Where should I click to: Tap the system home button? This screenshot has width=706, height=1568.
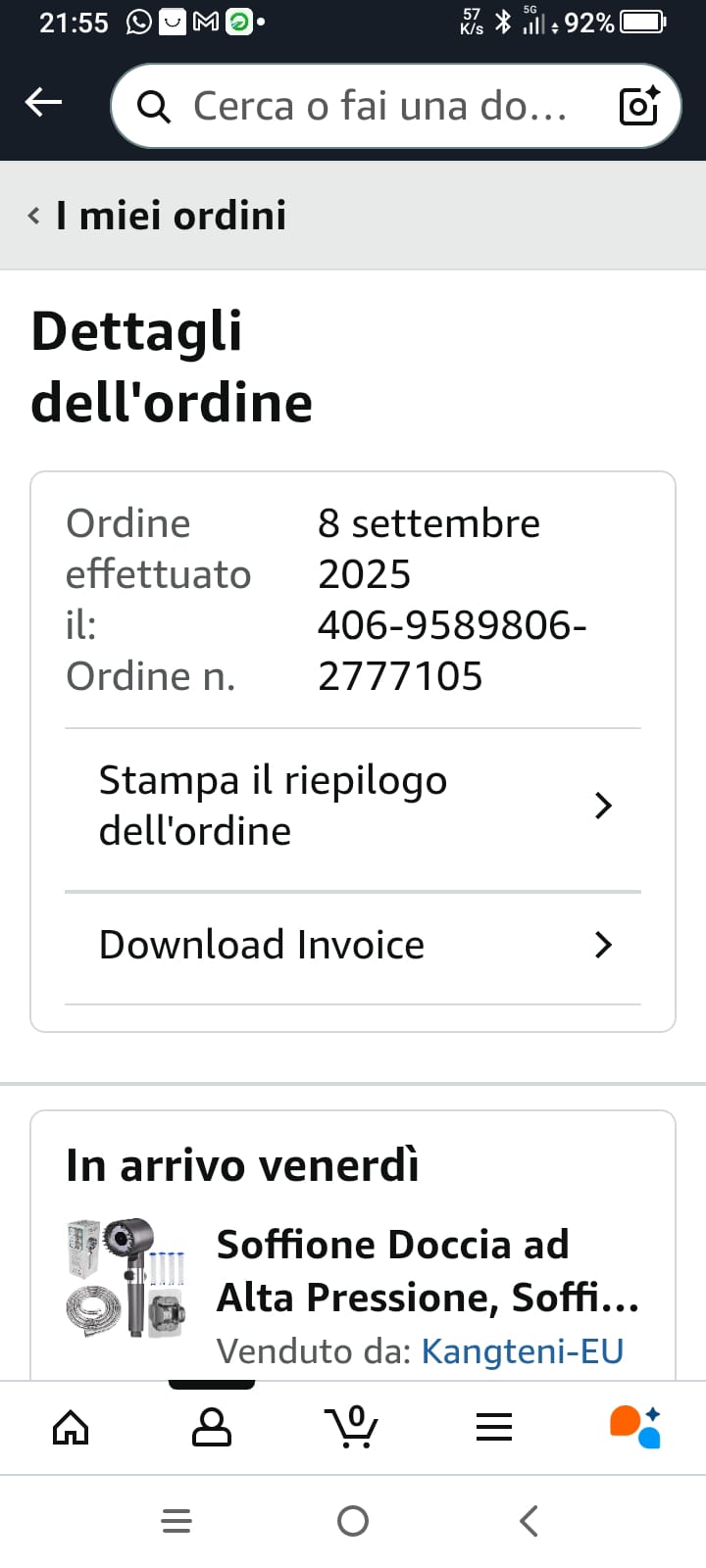(x=353, y=1521)
